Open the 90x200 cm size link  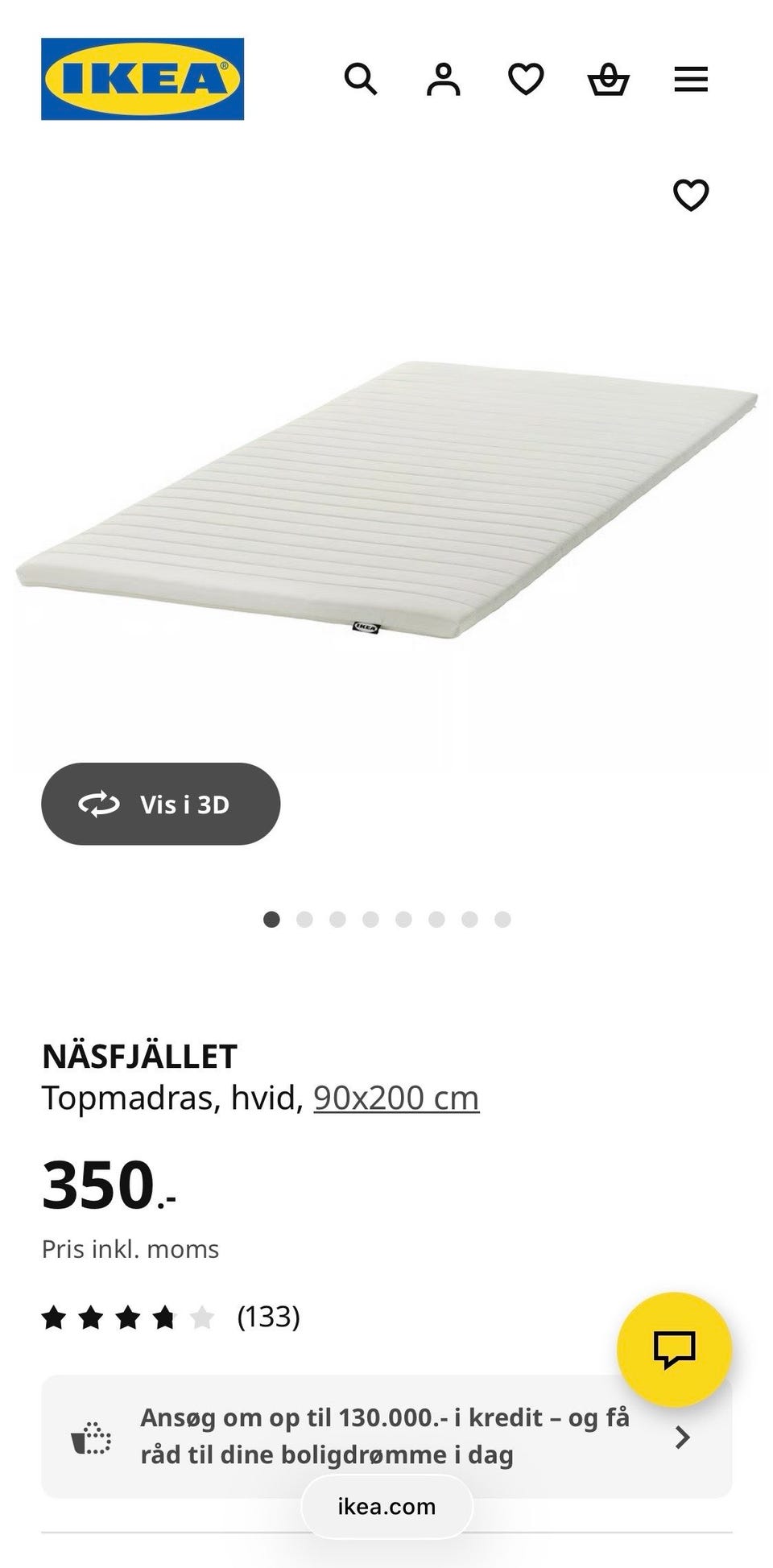(396, 1098)
